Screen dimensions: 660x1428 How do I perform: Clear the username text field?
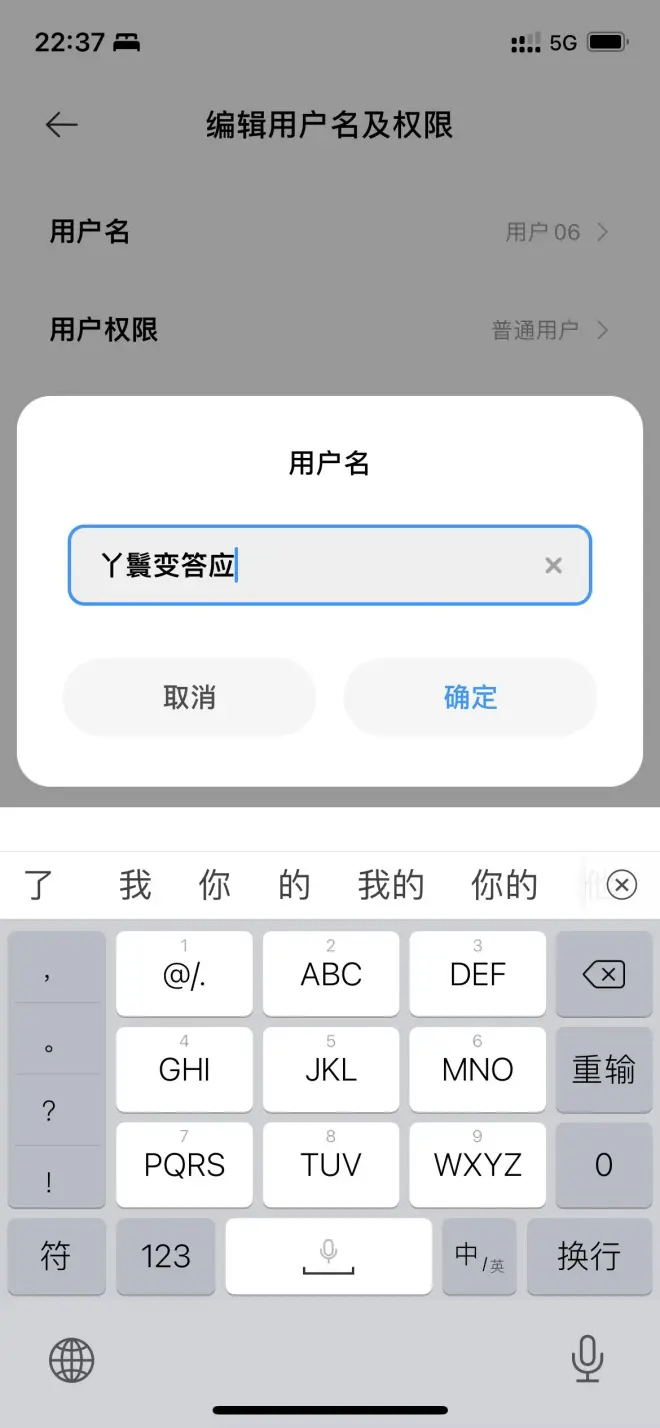(553, 566)
